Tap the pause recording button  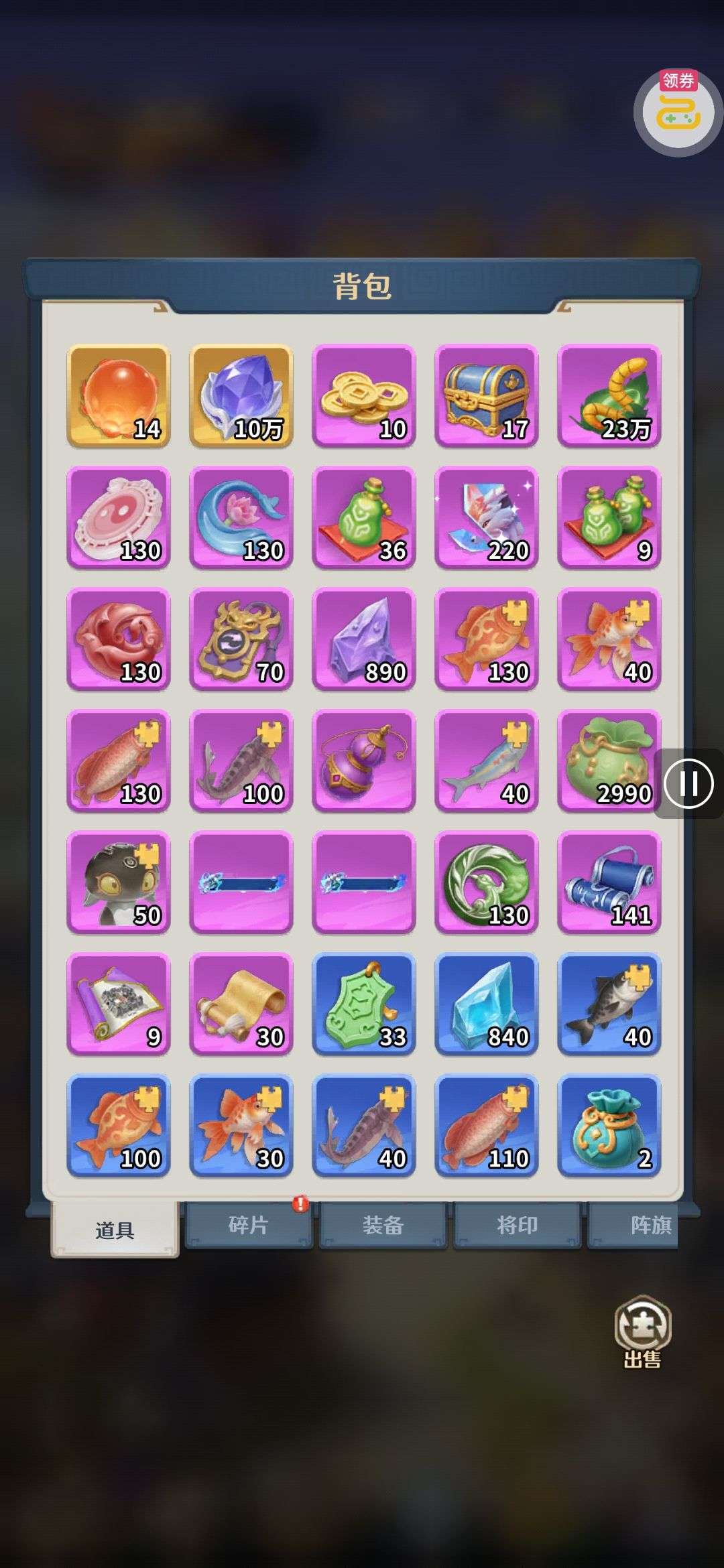click(688, 783)
